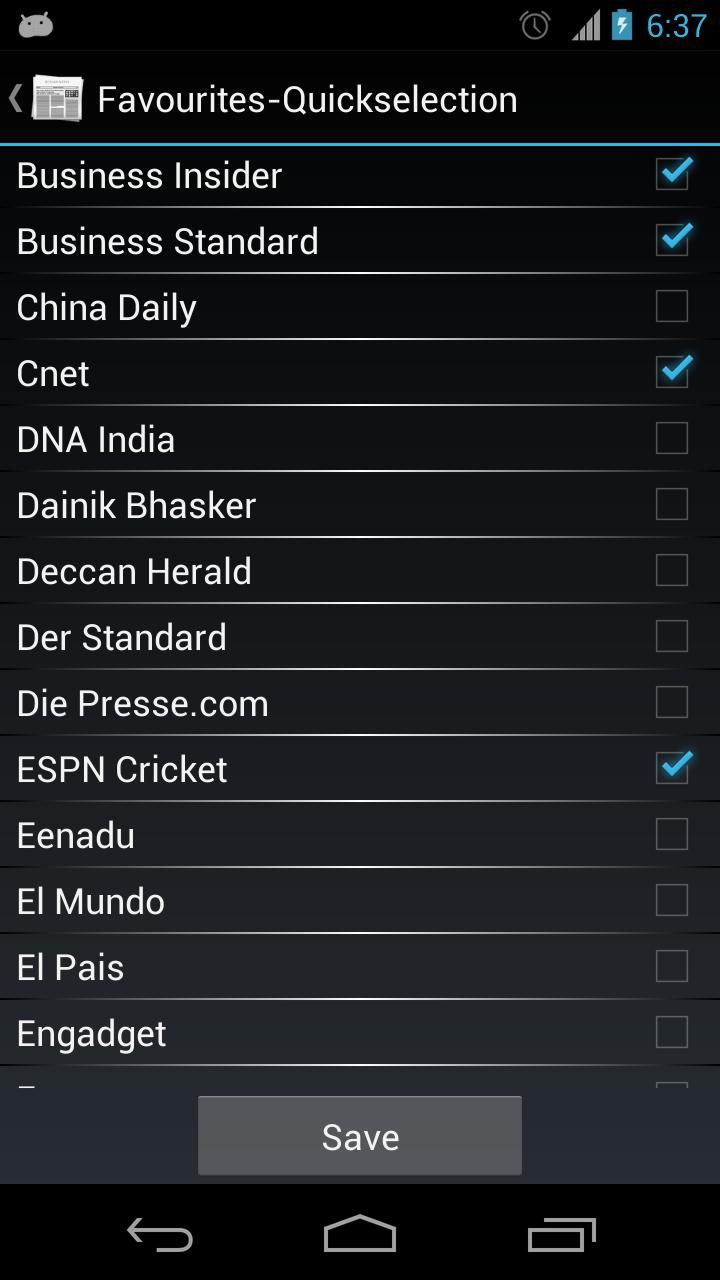
Task: Add Deccan Herald to favourites
Action: (x=672, y=570)
